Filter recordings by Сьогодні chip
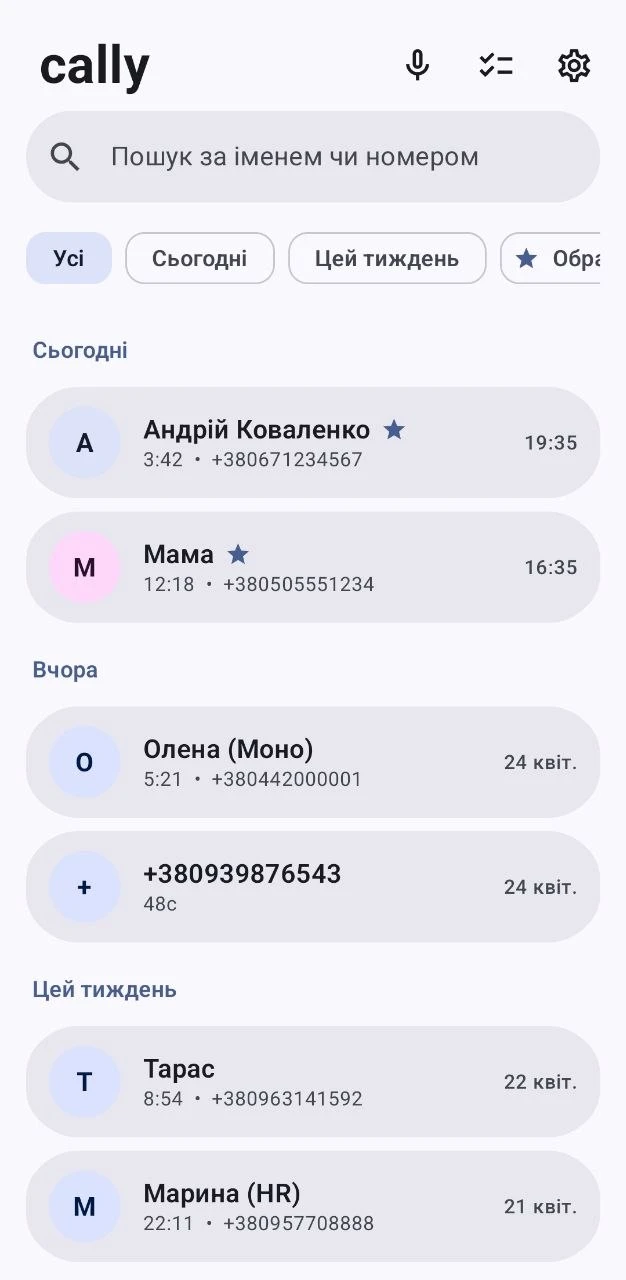 tap(200, 259)
